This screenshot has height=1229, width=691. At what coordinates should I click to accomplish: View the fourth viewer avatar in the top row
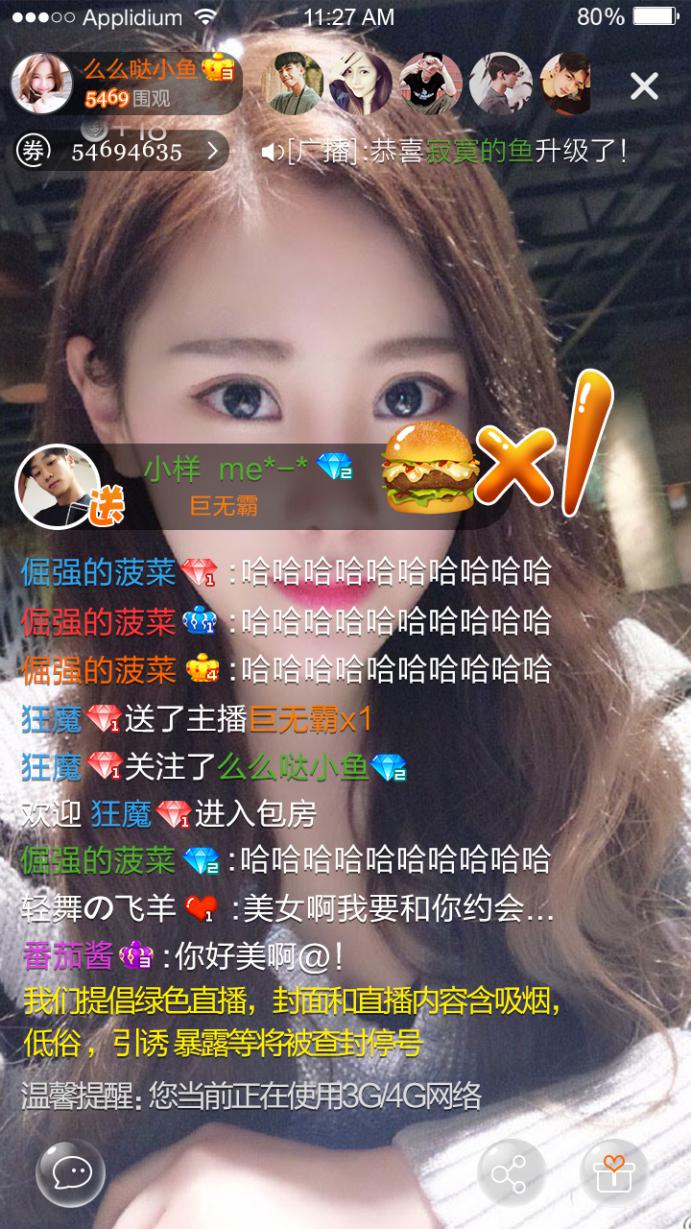pyautogui.click(x=501, y=84)
